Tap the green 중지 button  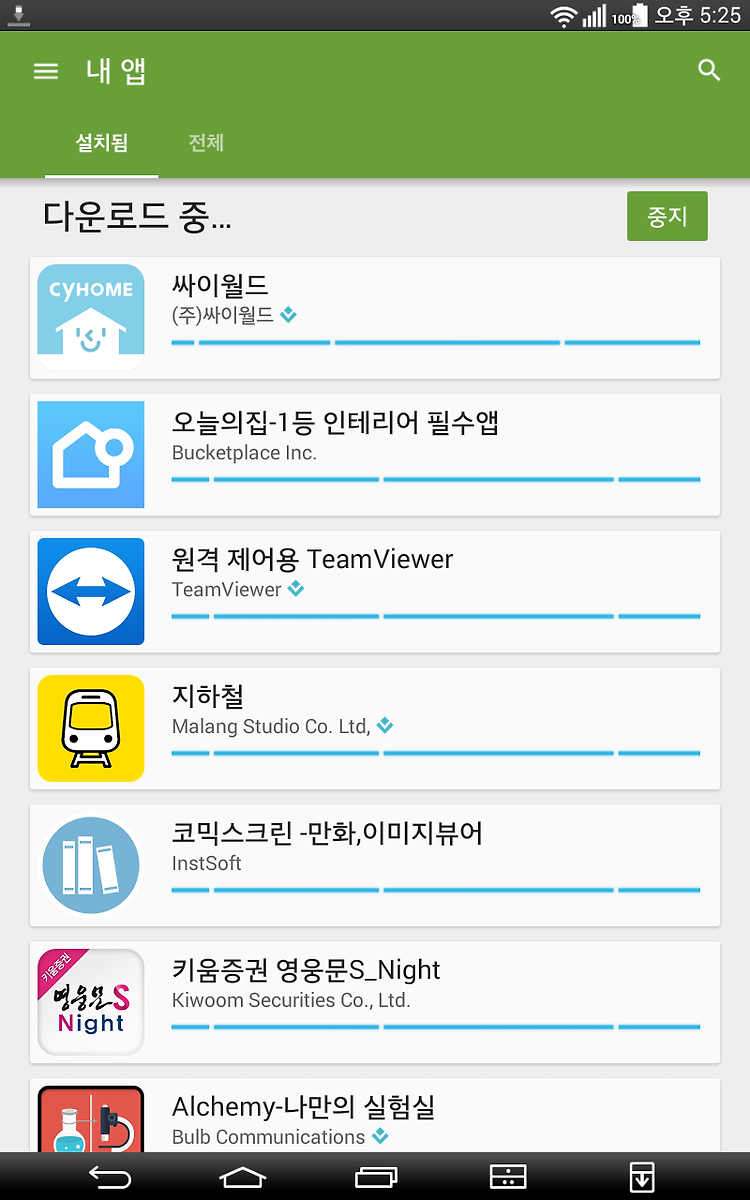[667, 216]
